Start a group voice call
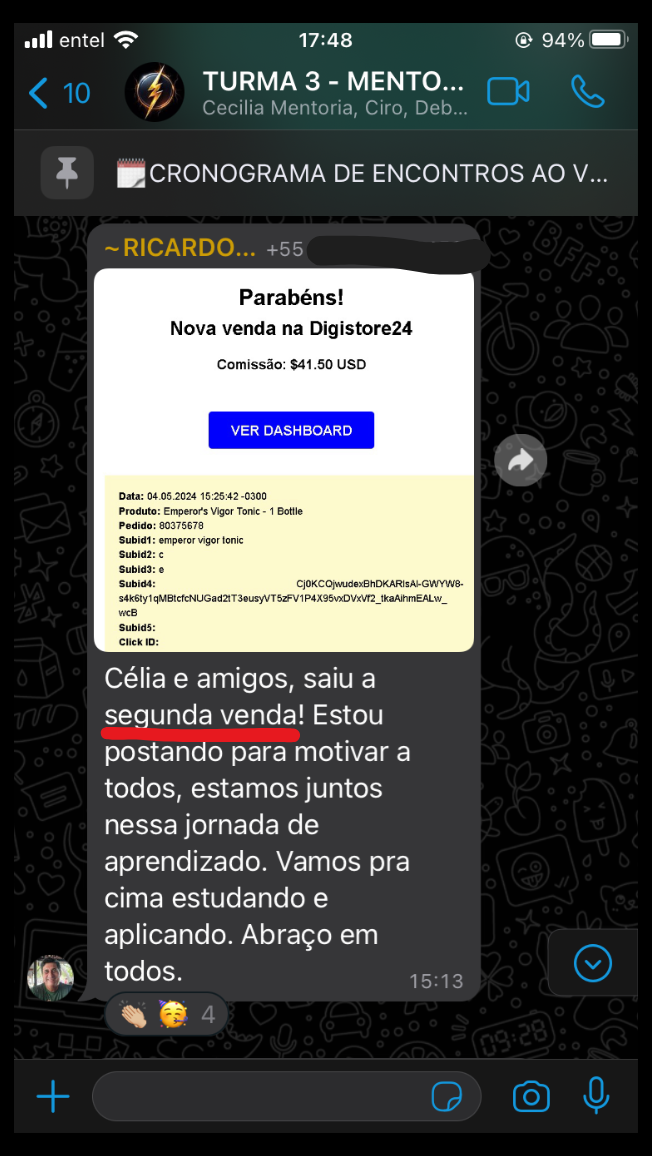Screen dimensions: 652x1156 coord(588,92)
